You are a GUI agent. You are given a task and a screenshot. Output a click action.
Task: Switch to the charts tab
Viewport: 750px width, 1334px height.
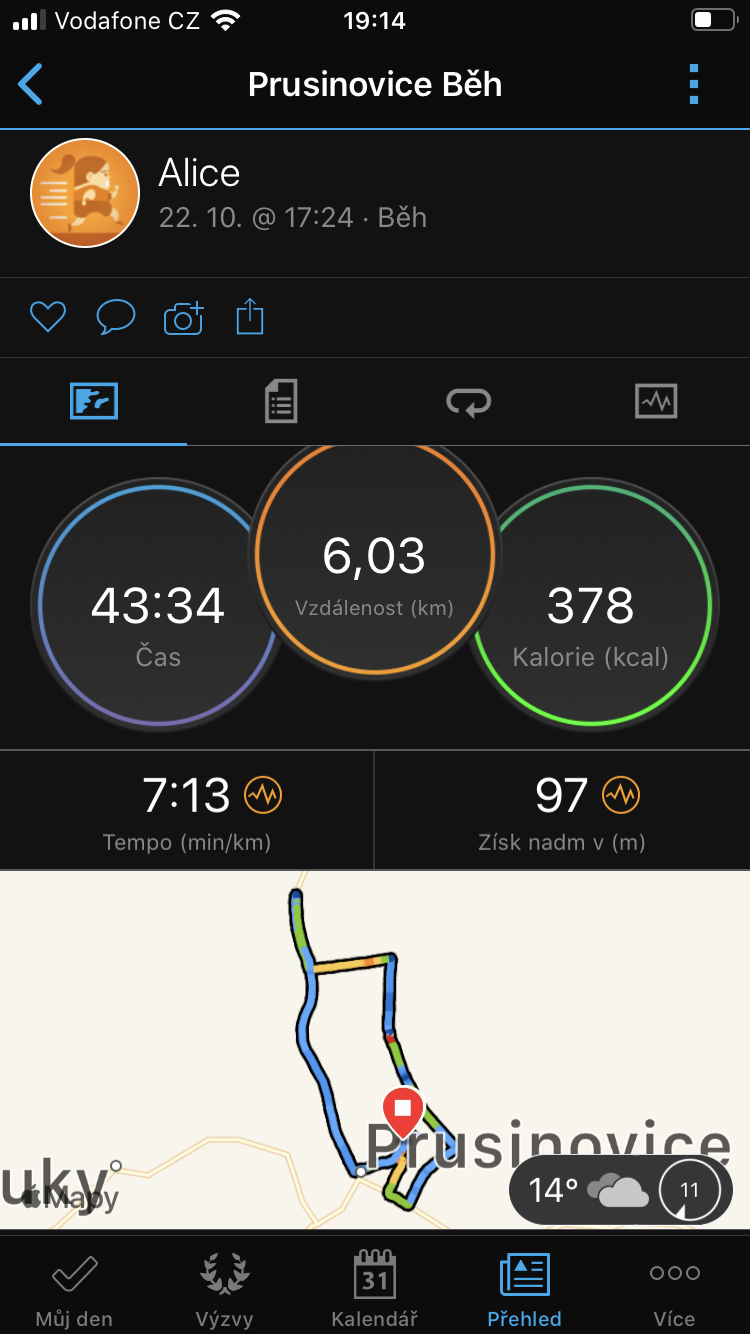tap(656, 402)
